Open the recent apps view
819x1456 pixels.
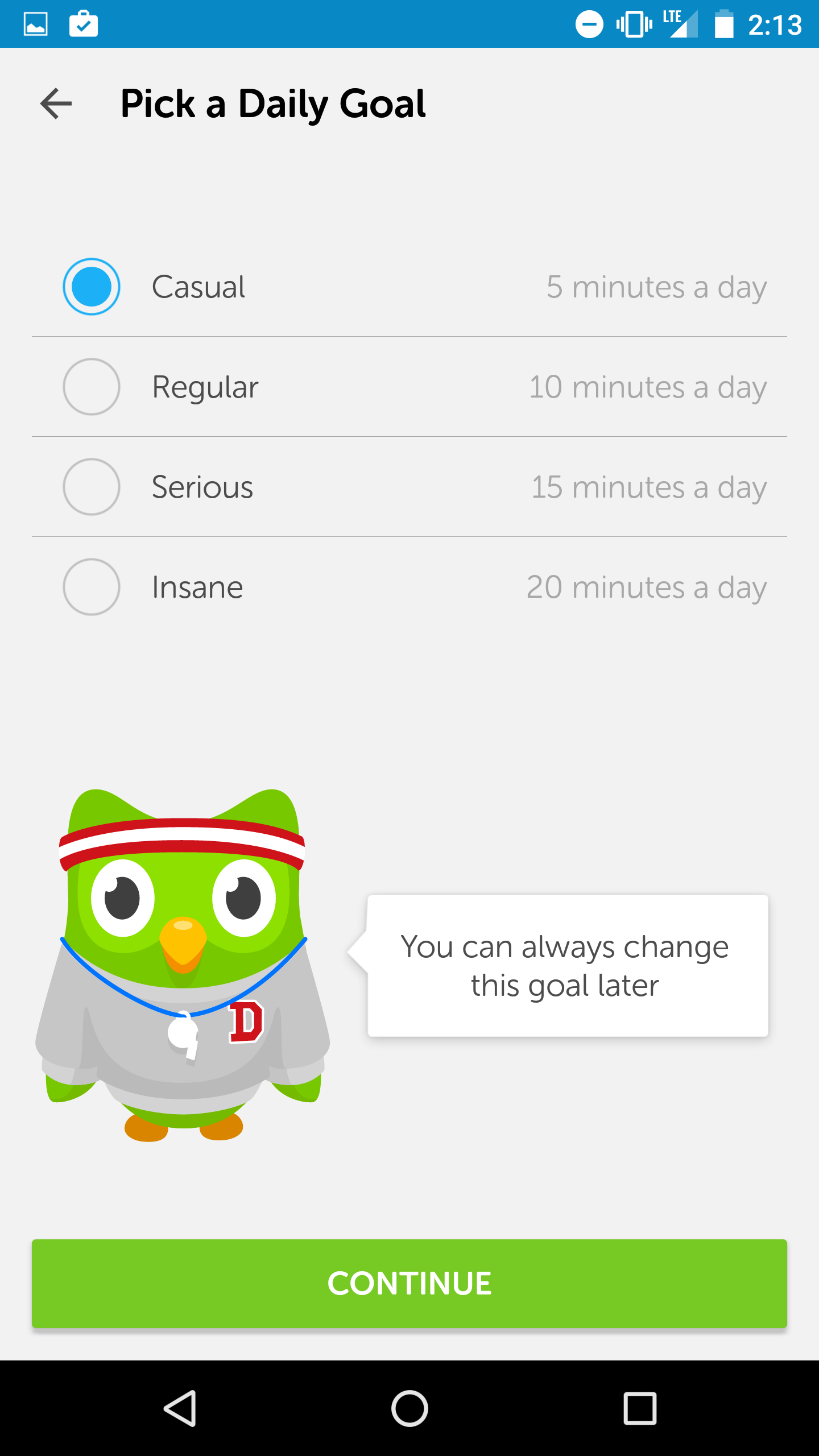[640, 1408]
